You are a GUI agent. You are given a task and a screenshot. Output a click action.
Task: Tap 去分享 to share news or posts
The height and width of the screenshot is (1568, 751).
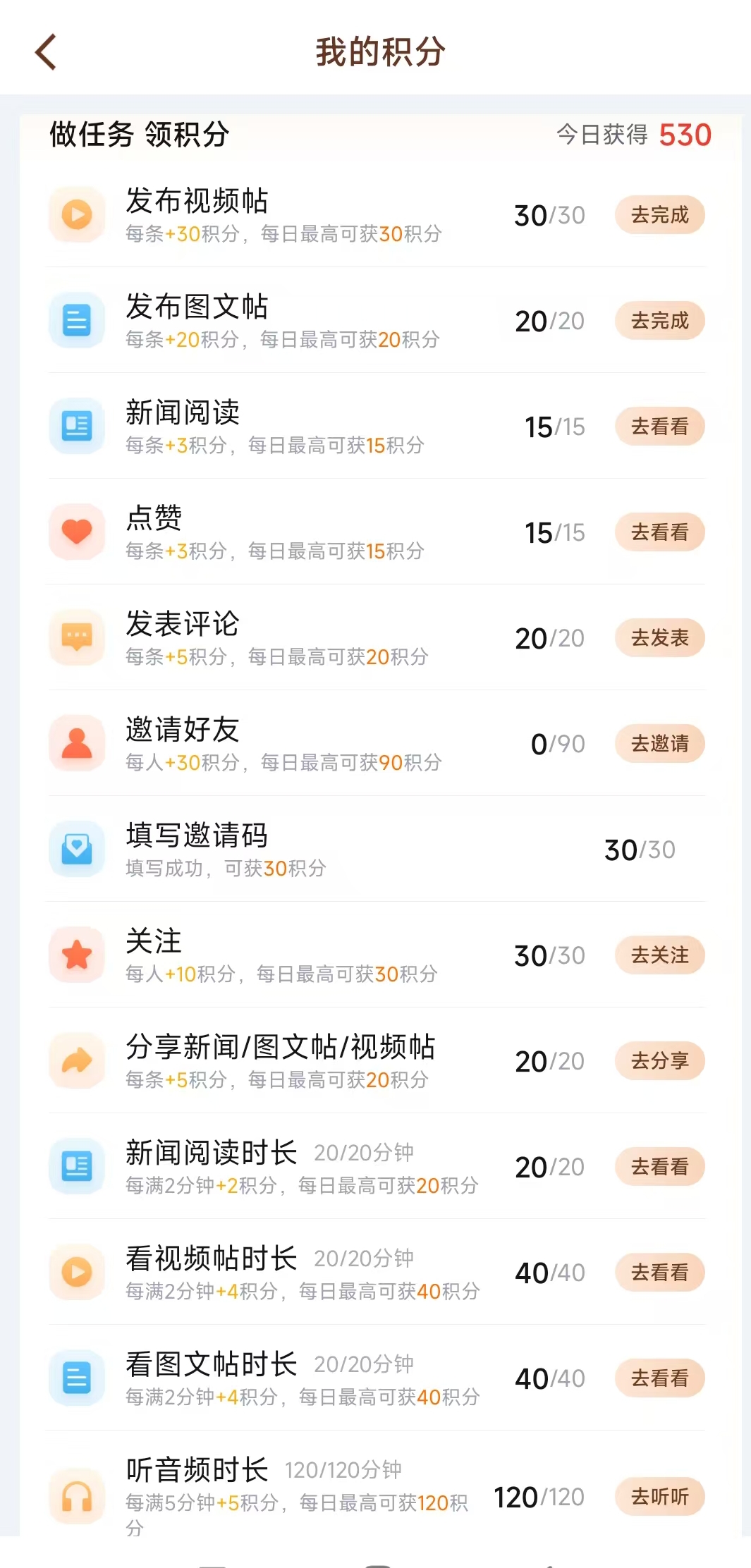[659, 1061]
